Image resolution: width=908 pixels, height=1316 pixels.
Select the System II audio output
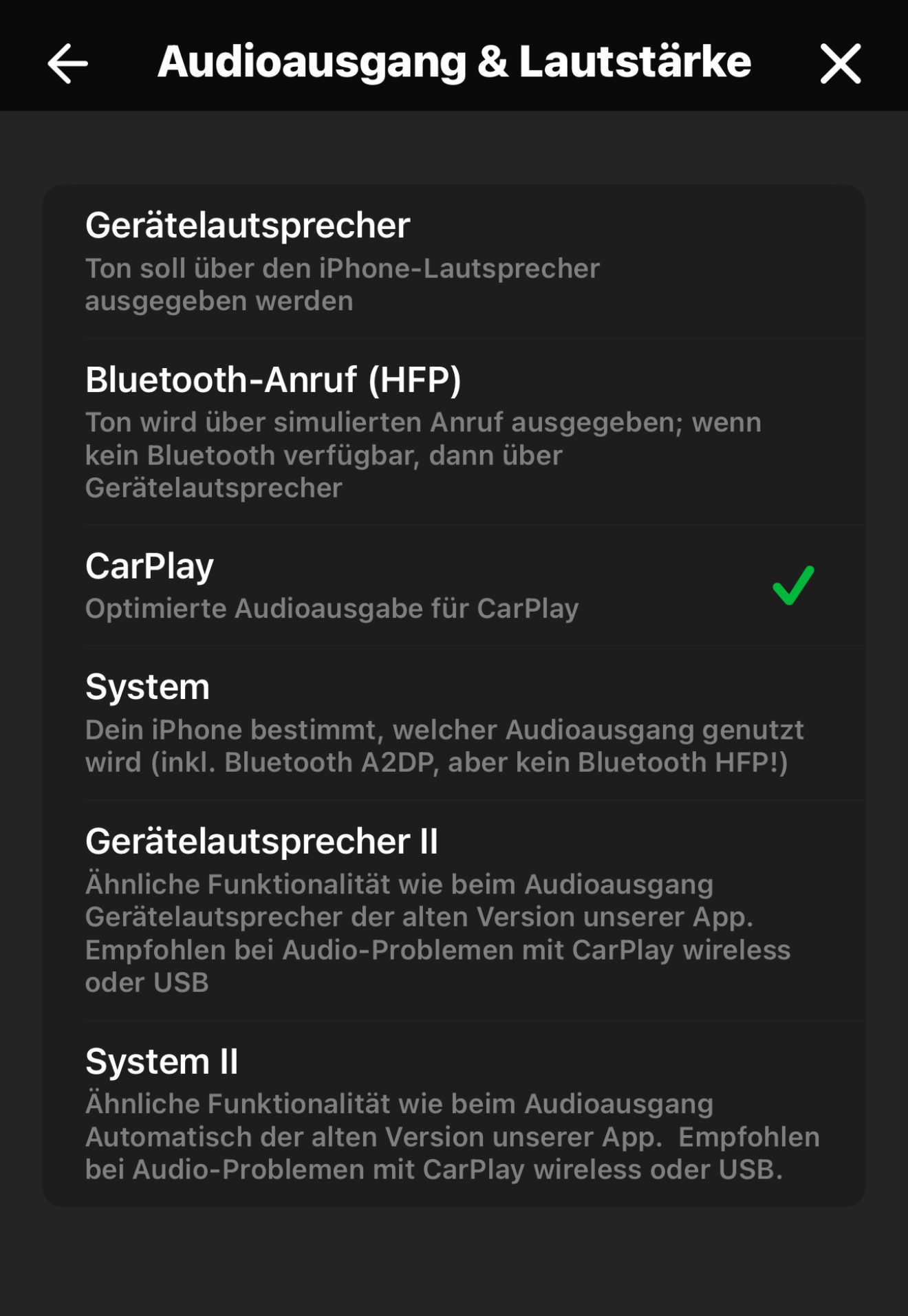pos(454,1113)
